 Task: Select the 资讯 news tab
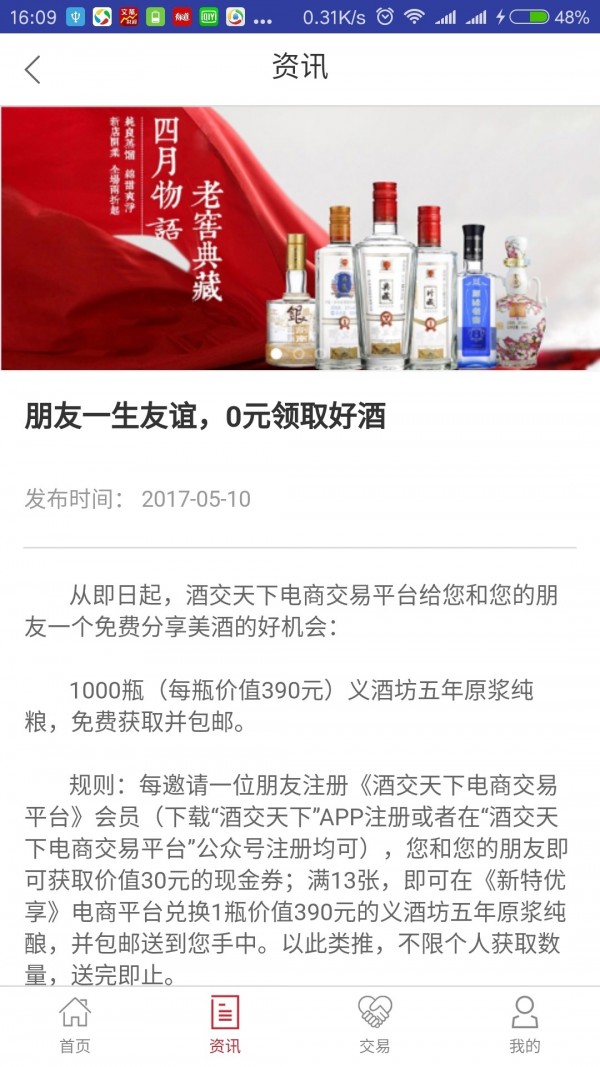(225, 1025)
